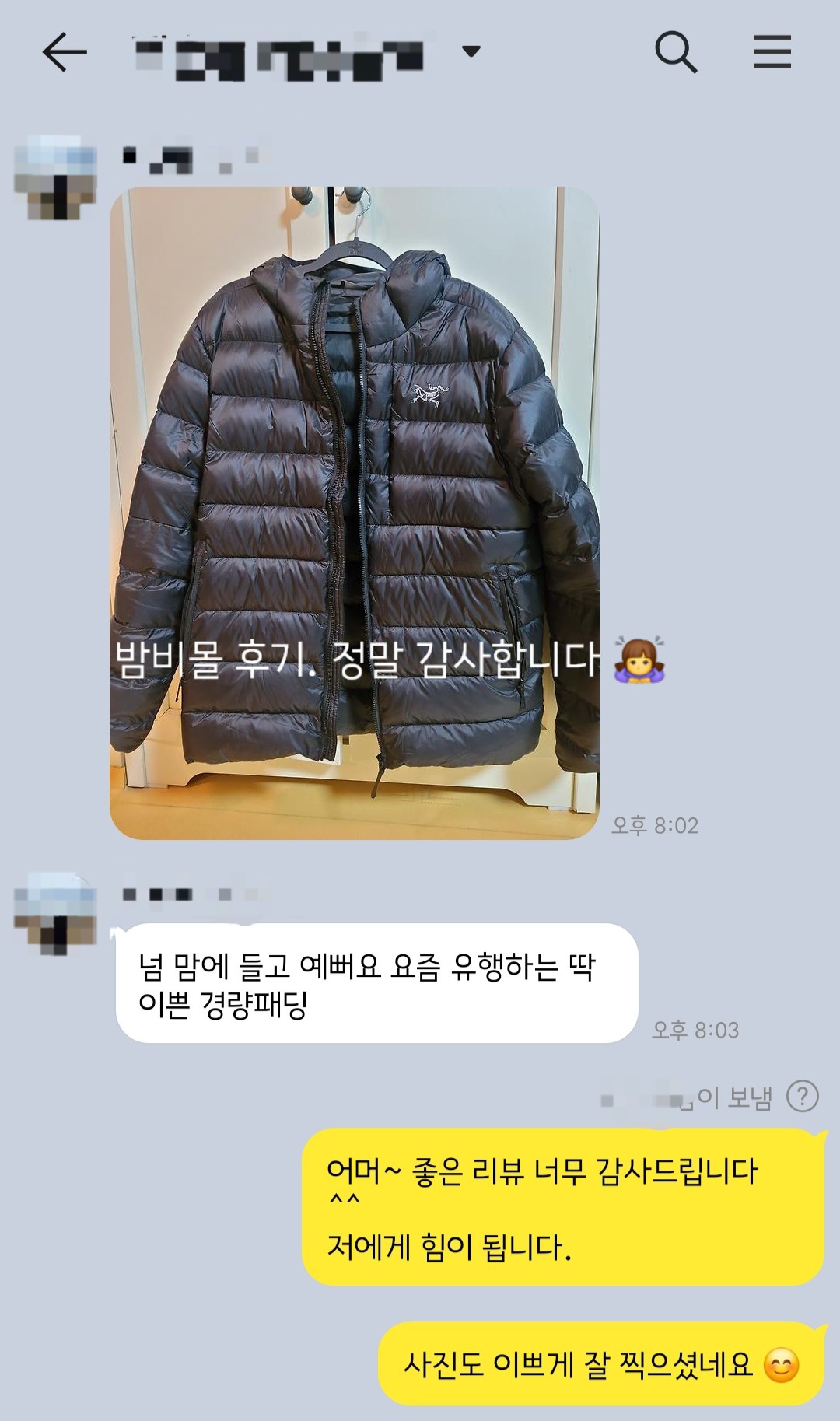Open the hamburger chat menu
The height and width of the screenshot is (1421, 840).
tap(772, 52)
